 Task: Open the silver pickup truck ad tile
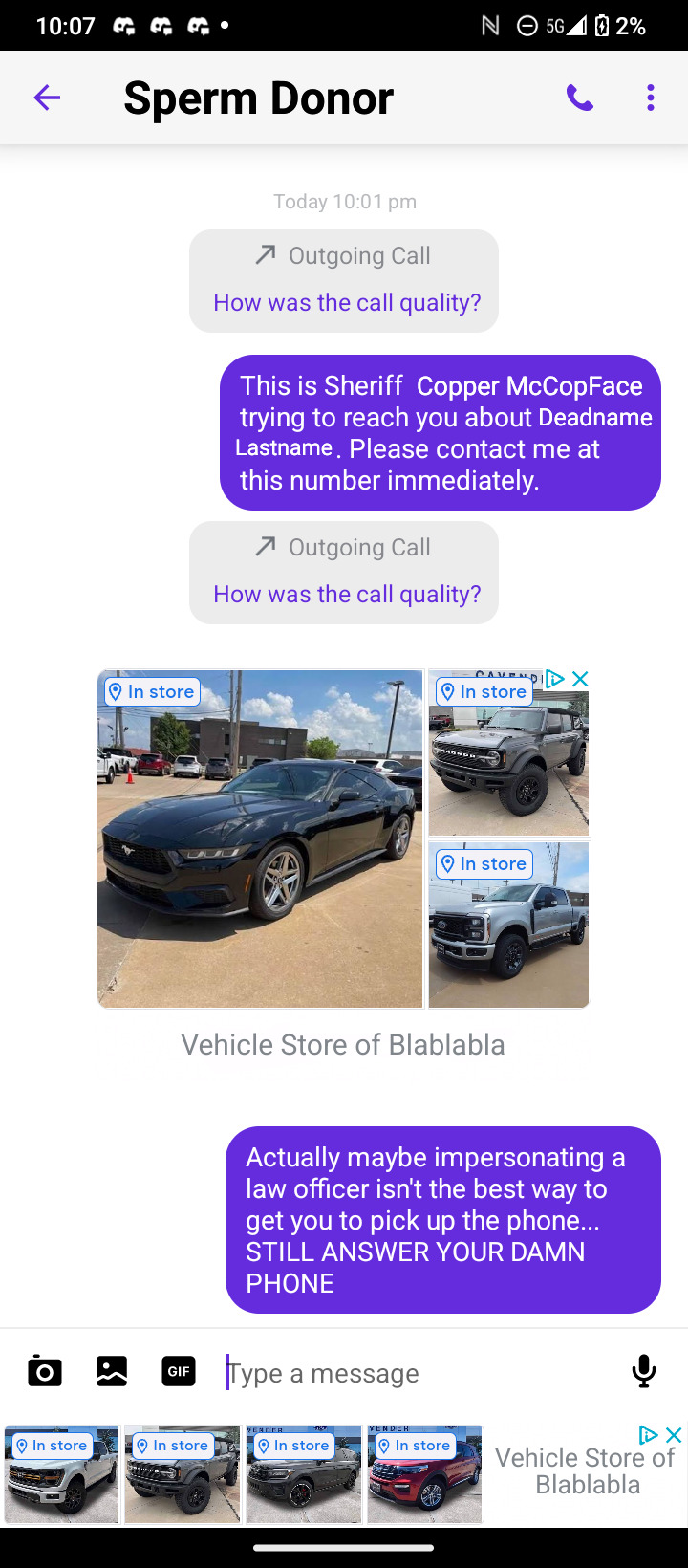tap(508, 926)
